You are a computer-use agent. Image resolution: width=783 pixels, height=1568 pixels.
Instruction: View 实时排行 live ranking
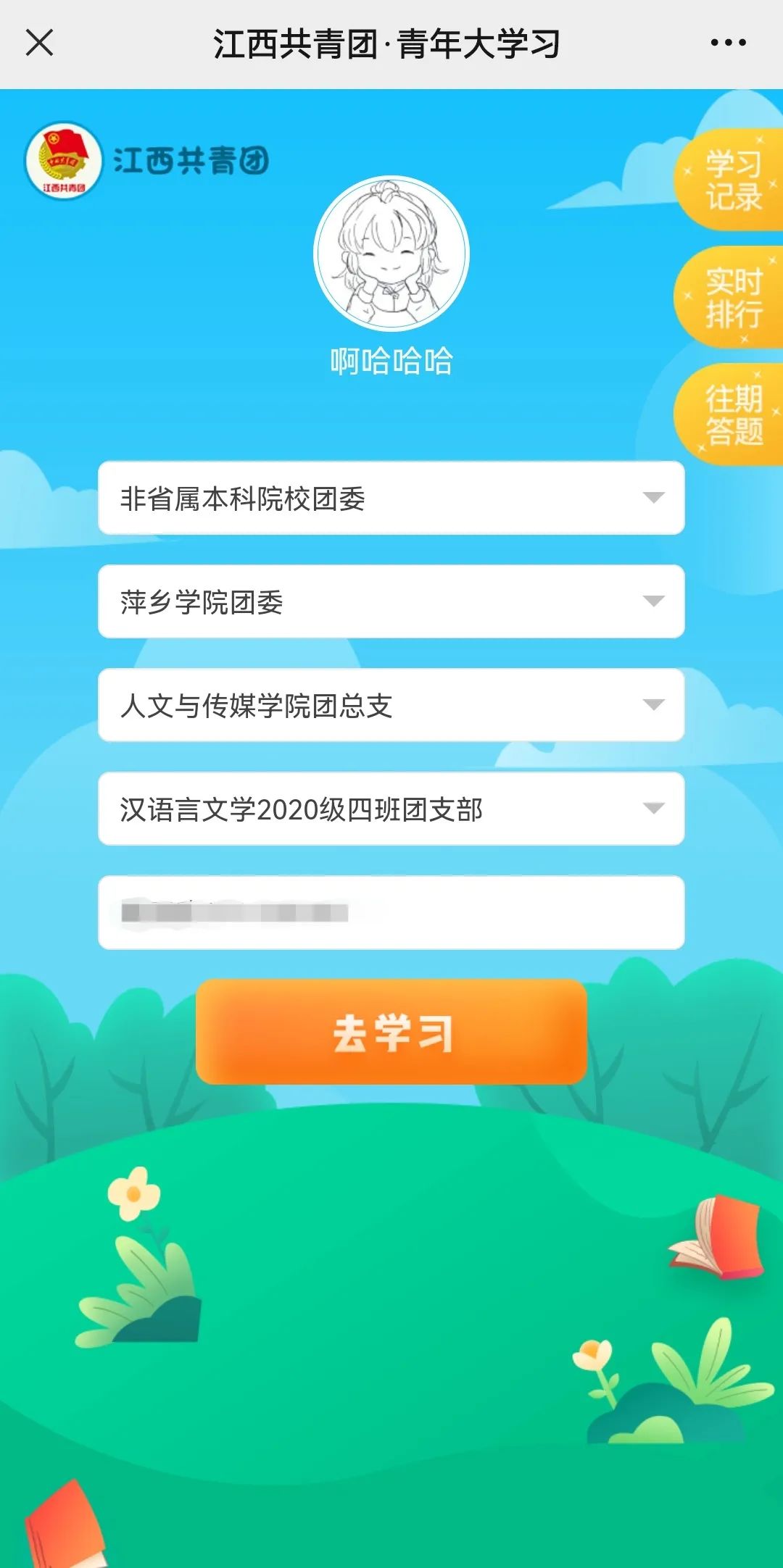pos(732,298)
